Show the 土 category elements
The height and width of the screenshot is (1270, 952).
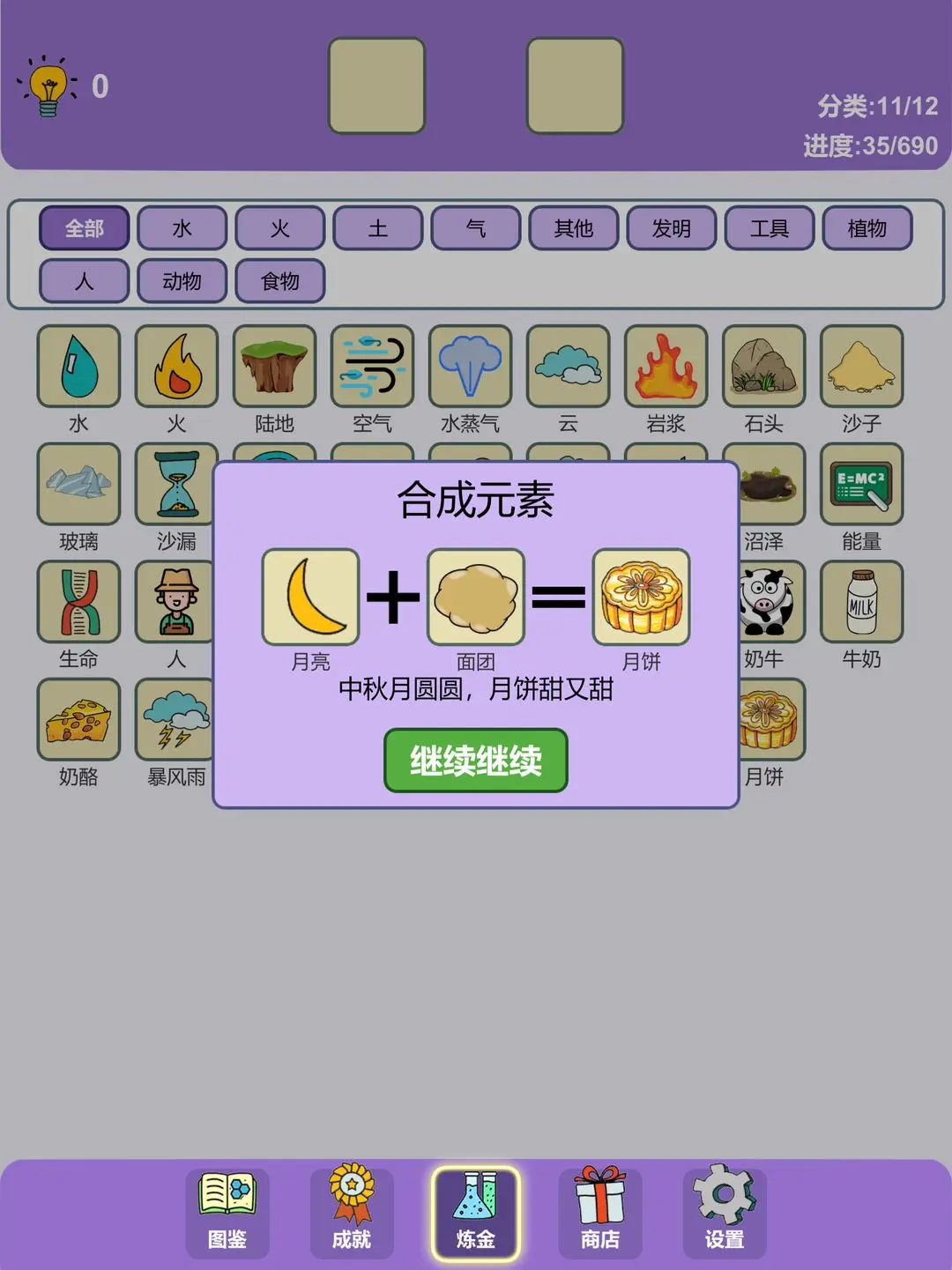pyautogui.click(x=378, y=228)
